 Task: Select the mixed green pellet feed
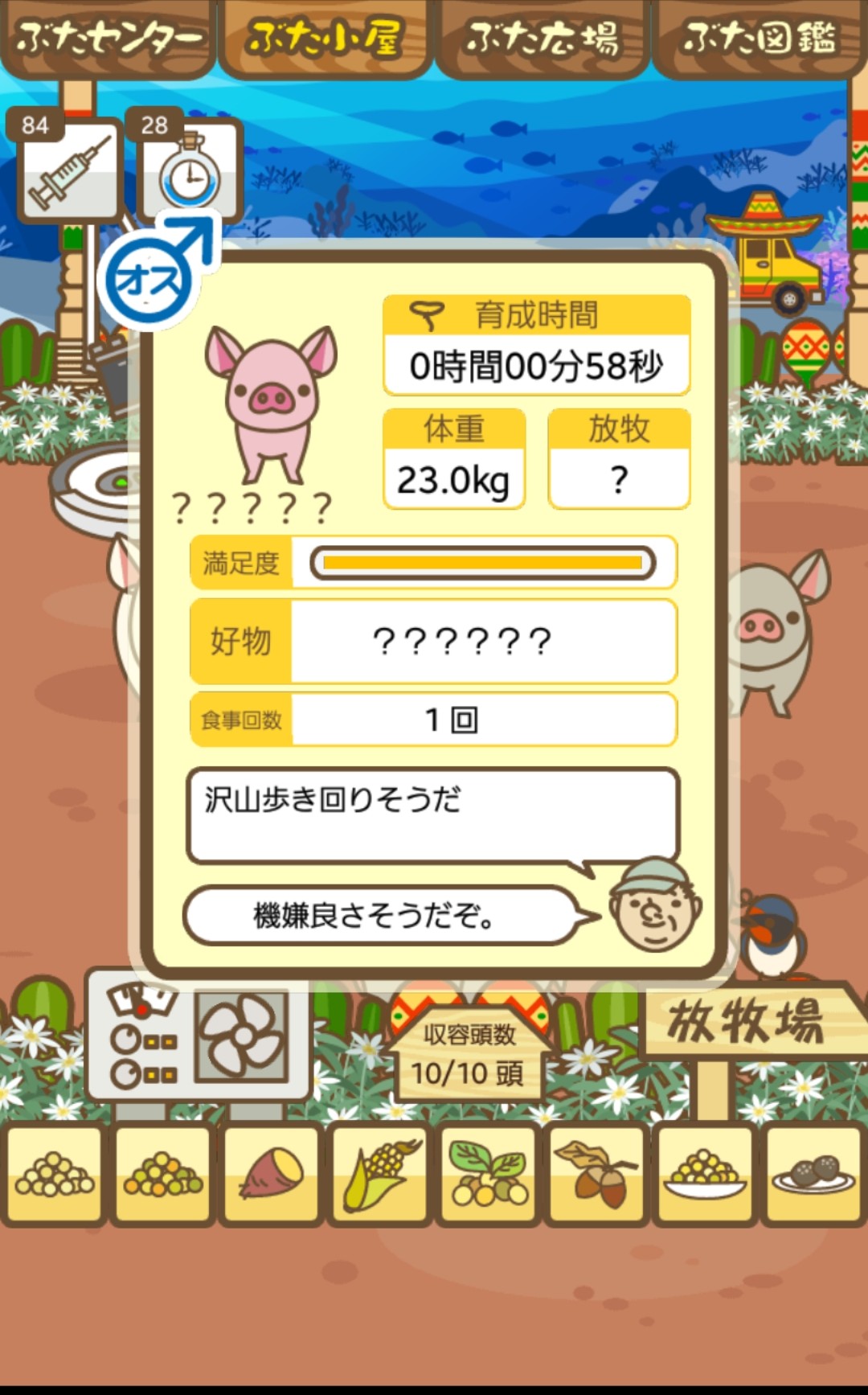click(163, 1175)
